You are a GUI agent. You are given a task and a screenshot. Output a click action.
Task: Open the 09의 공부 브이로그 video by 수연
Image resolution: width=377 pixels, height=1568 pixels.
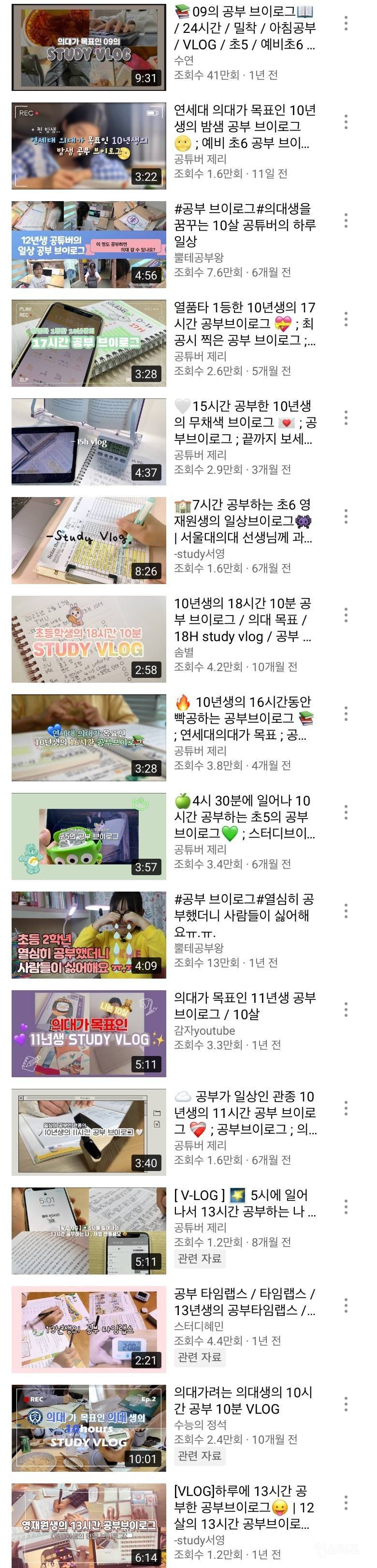pyautogui.click(x=89, y=47)
